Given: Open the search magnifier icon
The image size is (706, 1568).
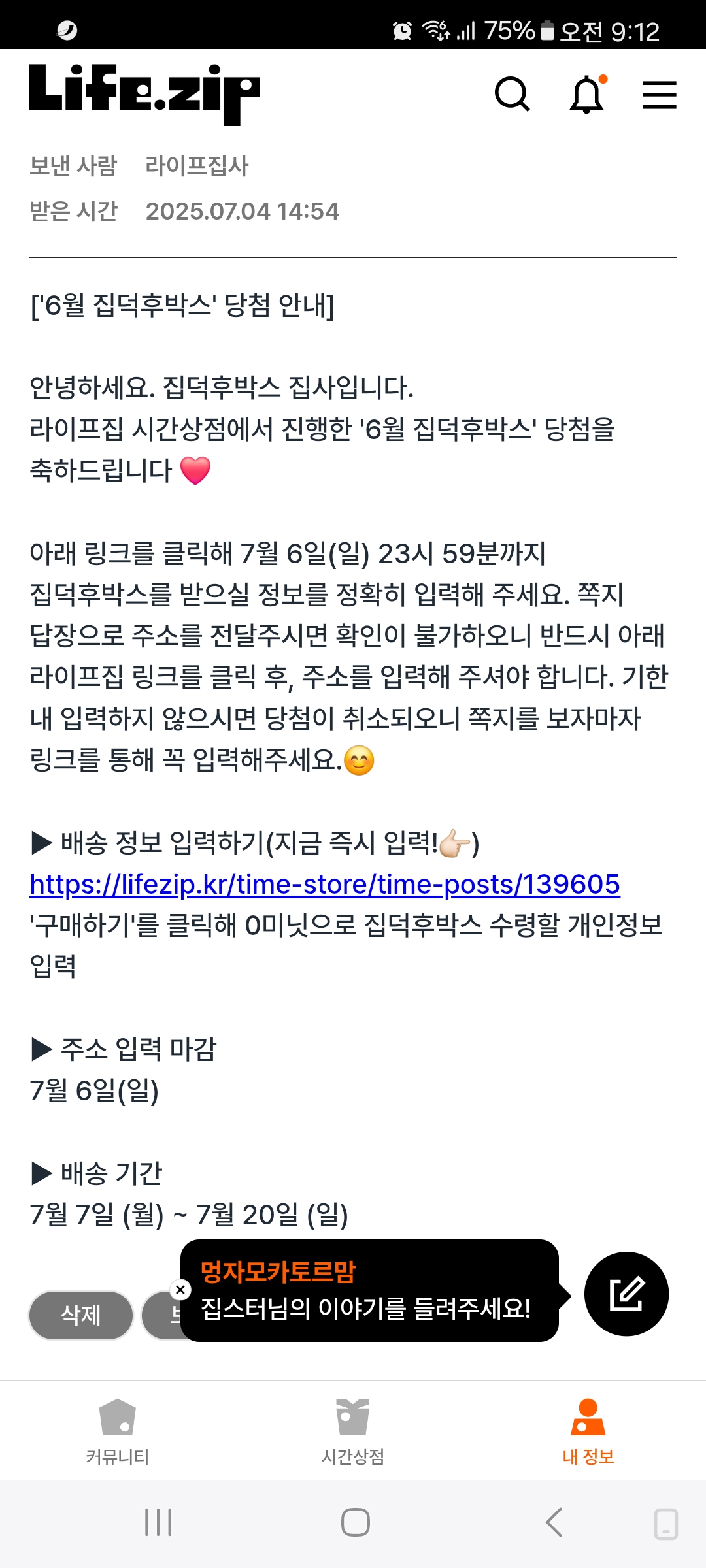Looking at the screenshot, I should (512, 95).
